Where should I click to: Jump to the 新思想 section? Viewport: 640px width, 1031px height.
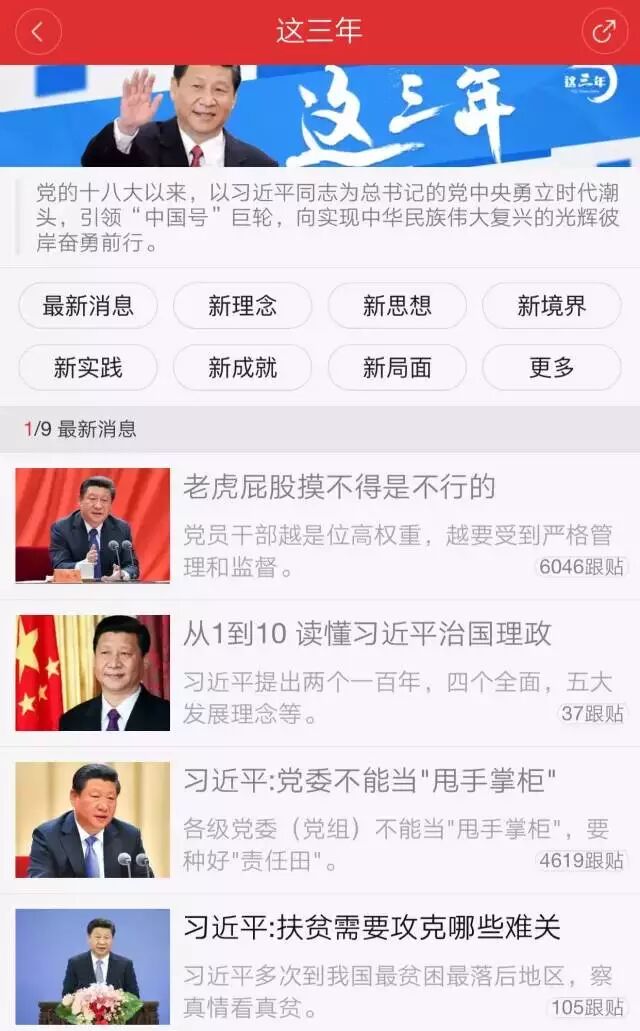click(x=397, y=306)
